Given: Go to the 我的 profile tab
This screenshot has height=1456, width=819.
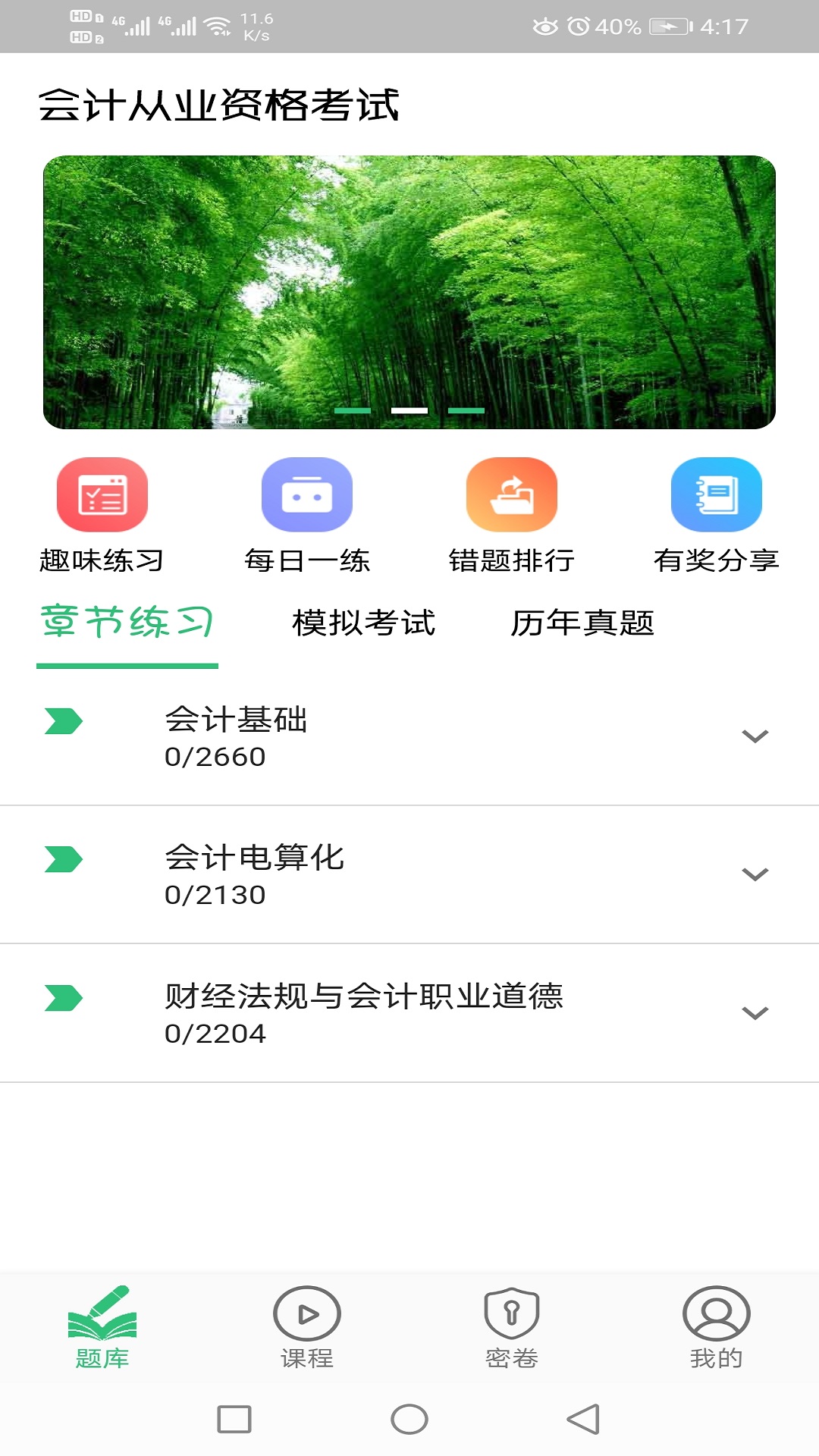Looking at the screenshot, I should 716,1327.
